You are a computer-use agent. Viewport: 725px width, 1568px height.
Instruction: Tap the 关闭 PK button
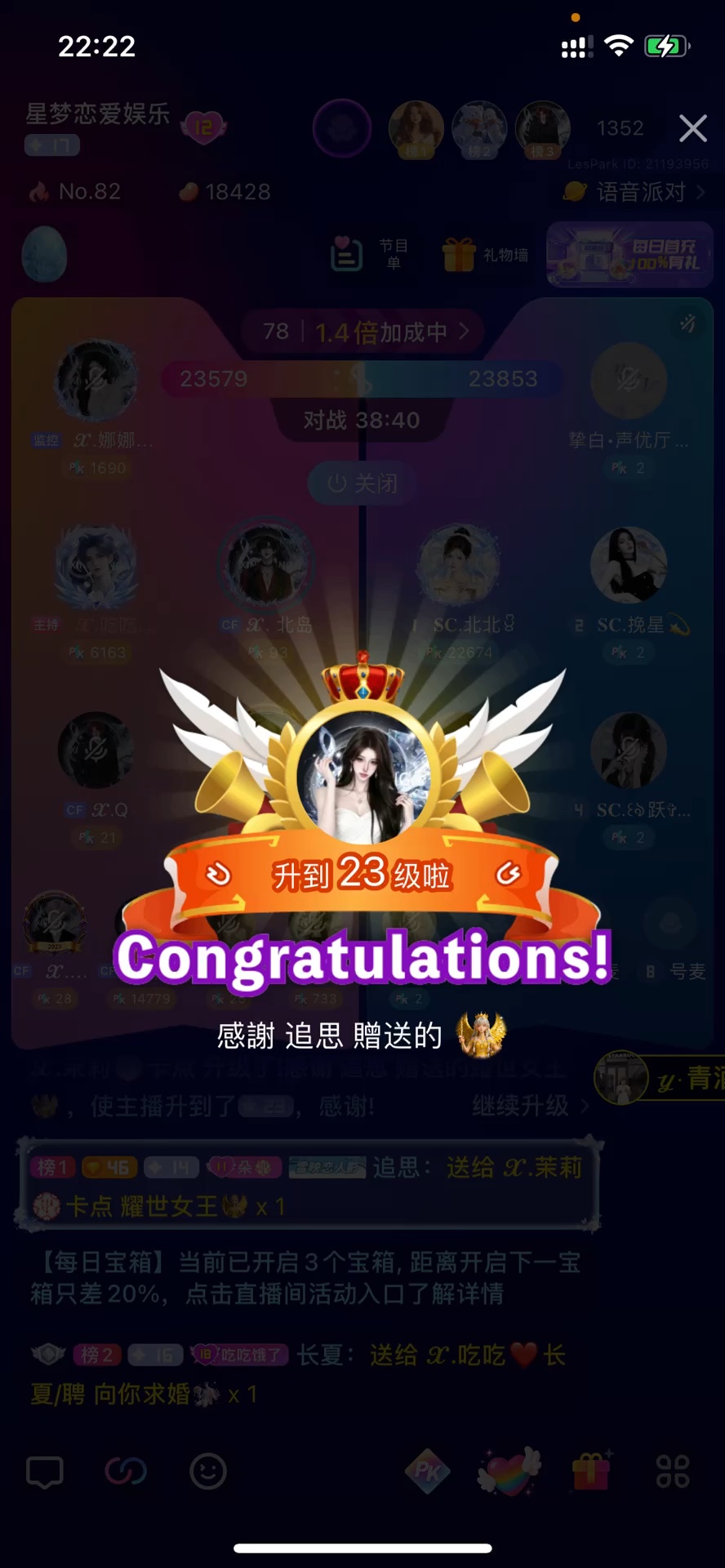coord(362,483)
